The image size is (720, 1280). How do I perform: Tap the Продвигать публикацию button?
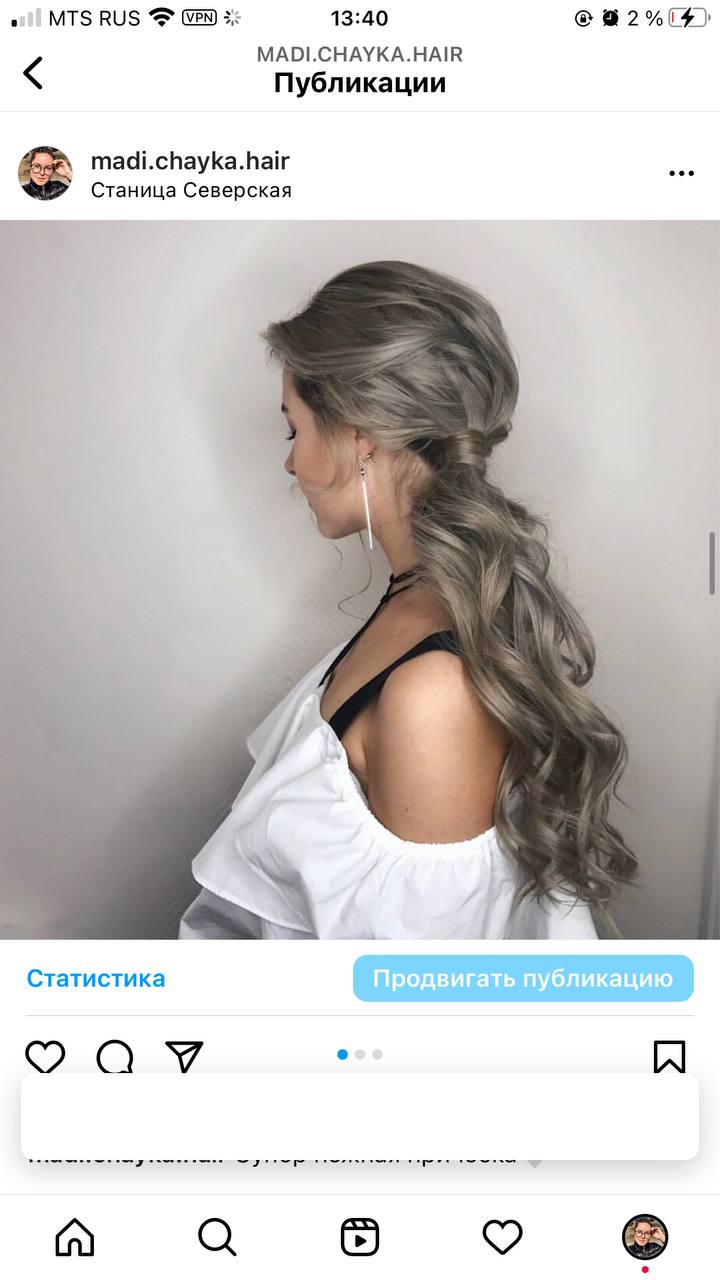(x=523, y=978)
